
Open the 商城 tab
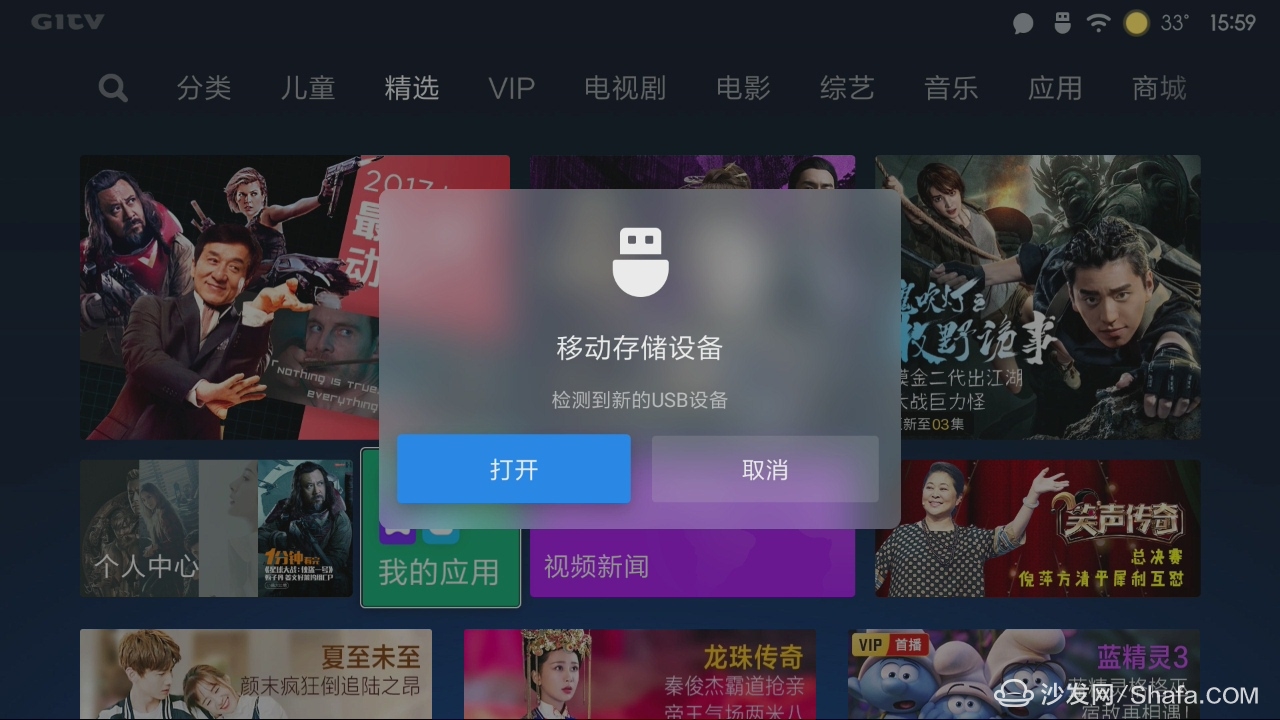point(1159,88)
